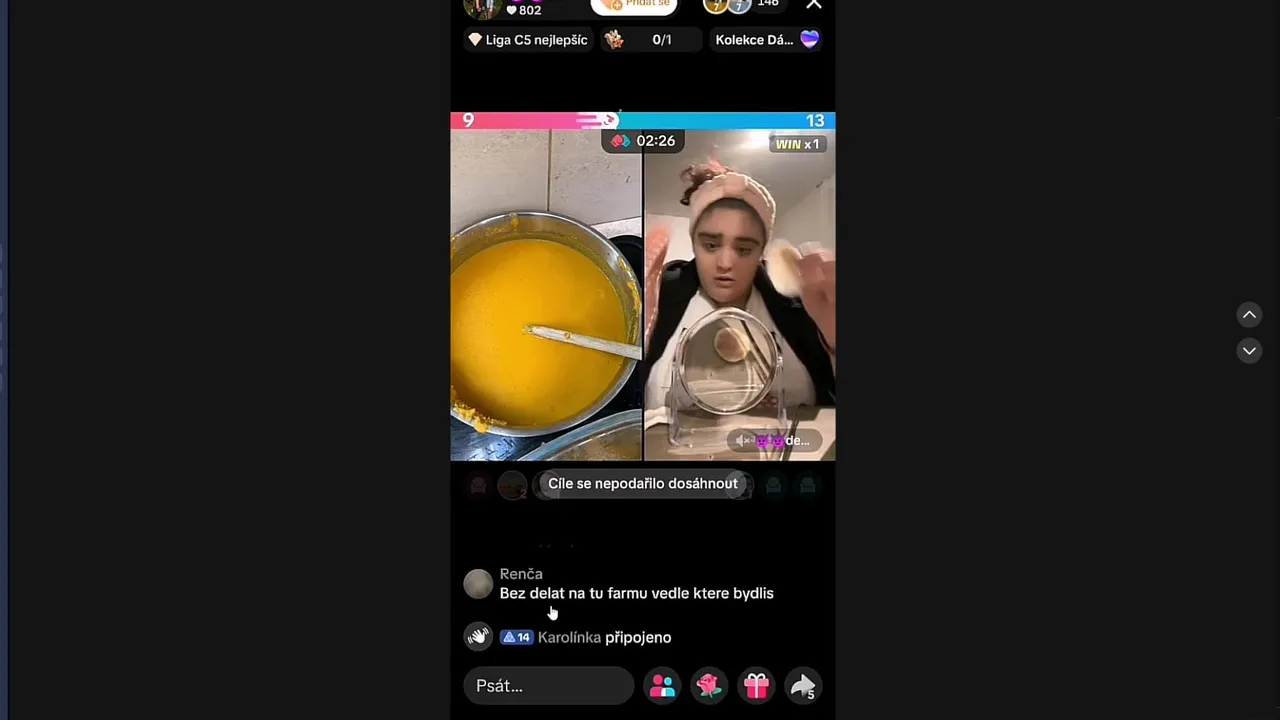Viewport: 1280px width, 720px height.
Task: Tap the Psát... comment field
Action: (548, 686)
